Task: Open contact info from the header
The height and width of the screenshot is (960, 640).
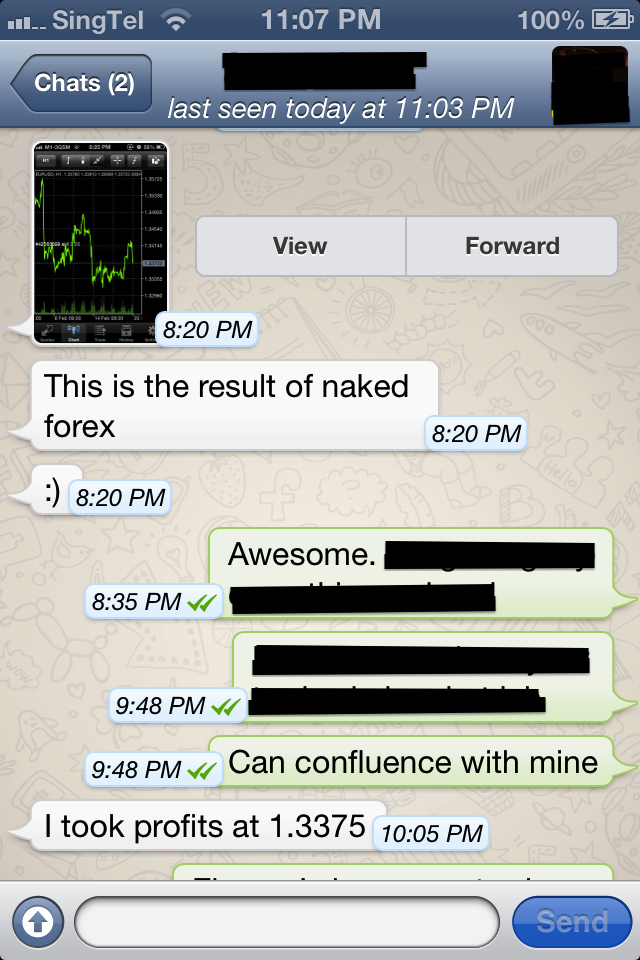Action: coord(340,84)
